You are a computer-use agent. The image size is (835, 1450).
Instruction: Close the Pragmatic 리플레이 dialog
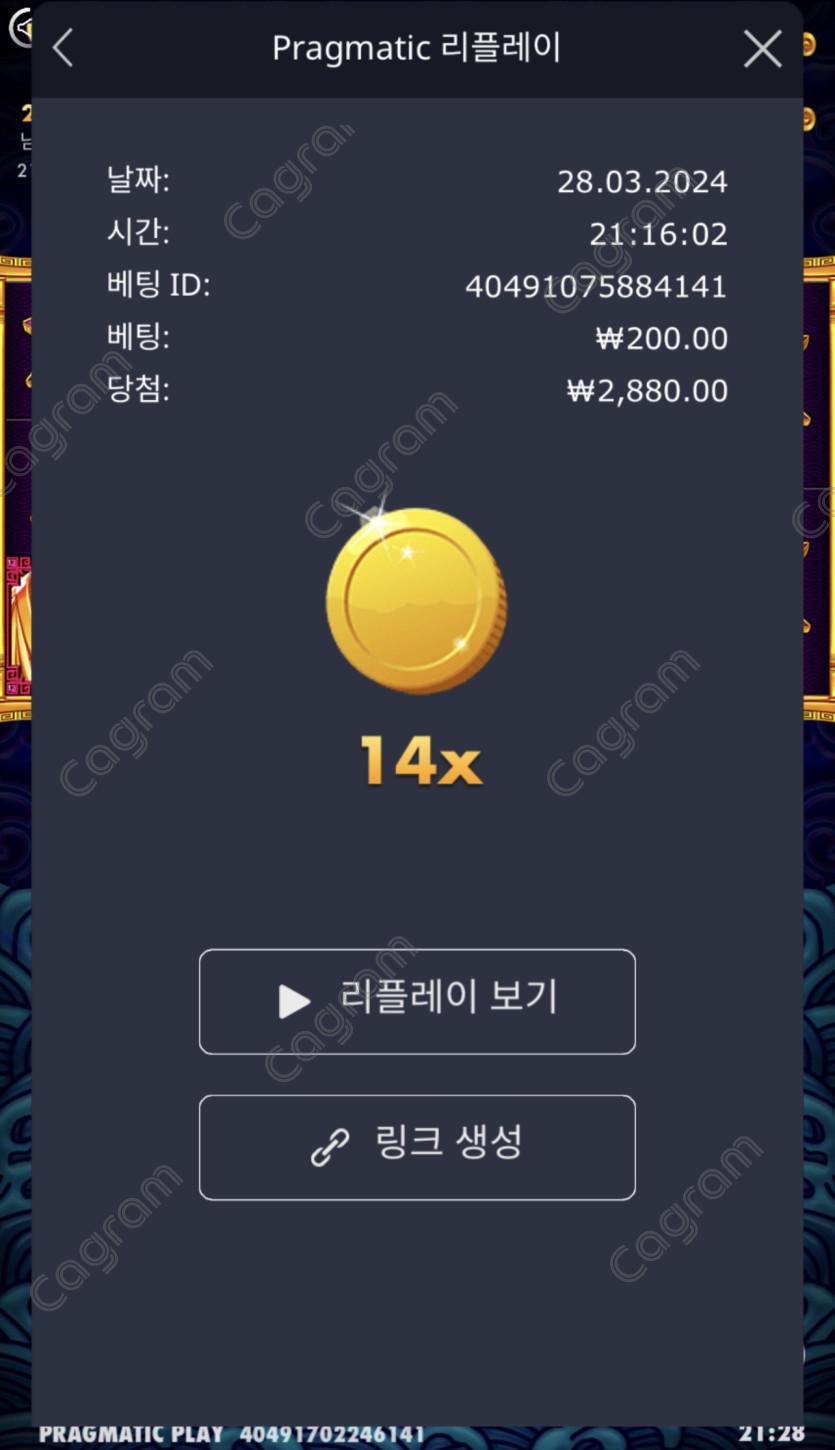[762, 48]
